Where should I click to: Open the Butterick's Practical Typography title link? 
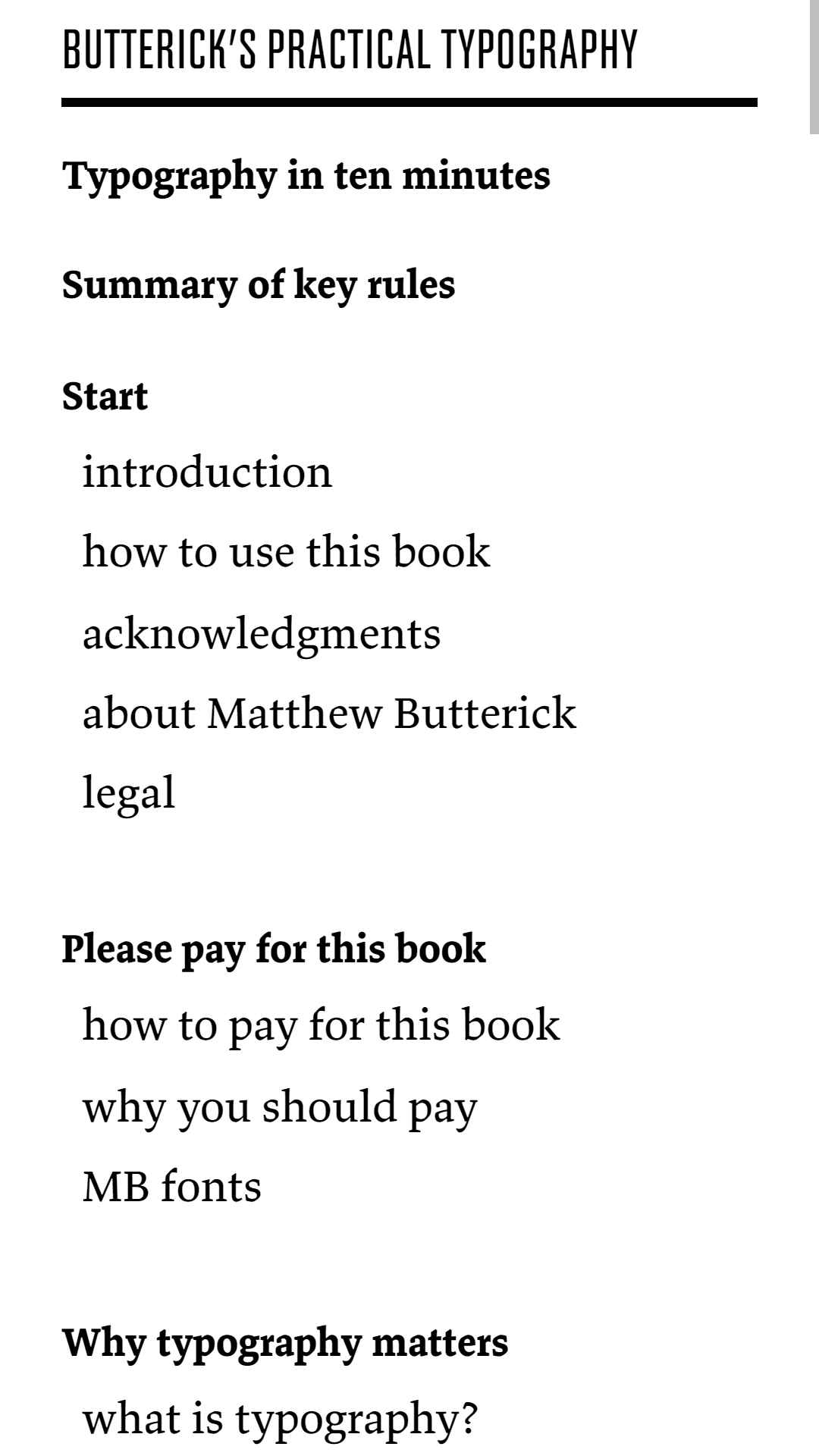pyautogui.click(x=350, y=50)
